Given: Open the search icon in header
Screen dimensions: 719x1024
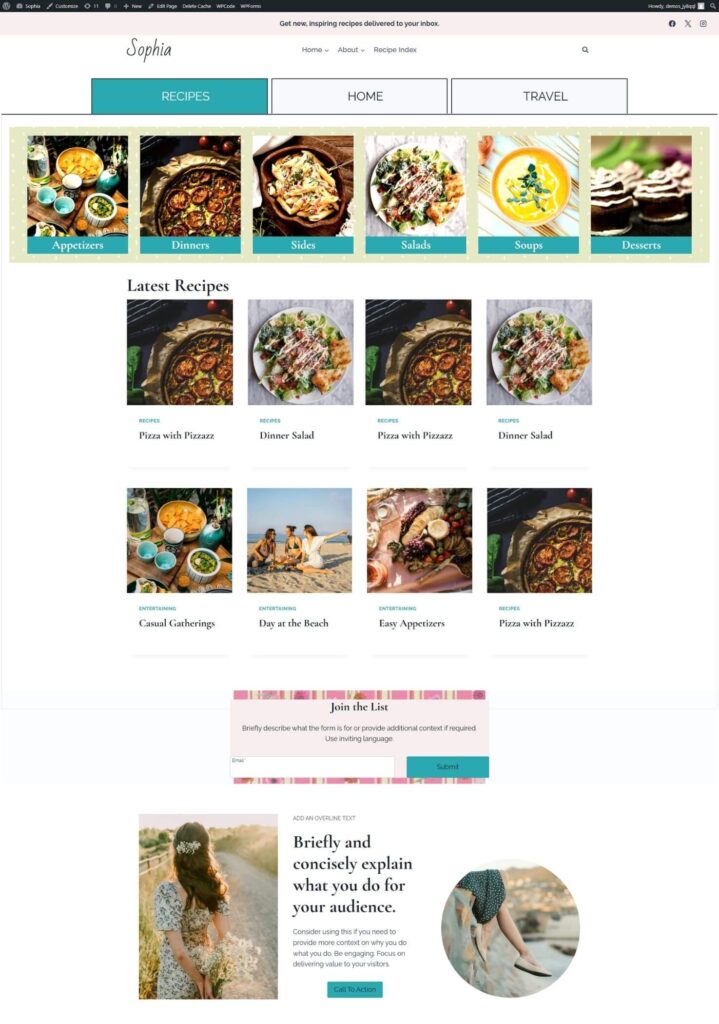Looking at the screenshot, I should [585, 49].
